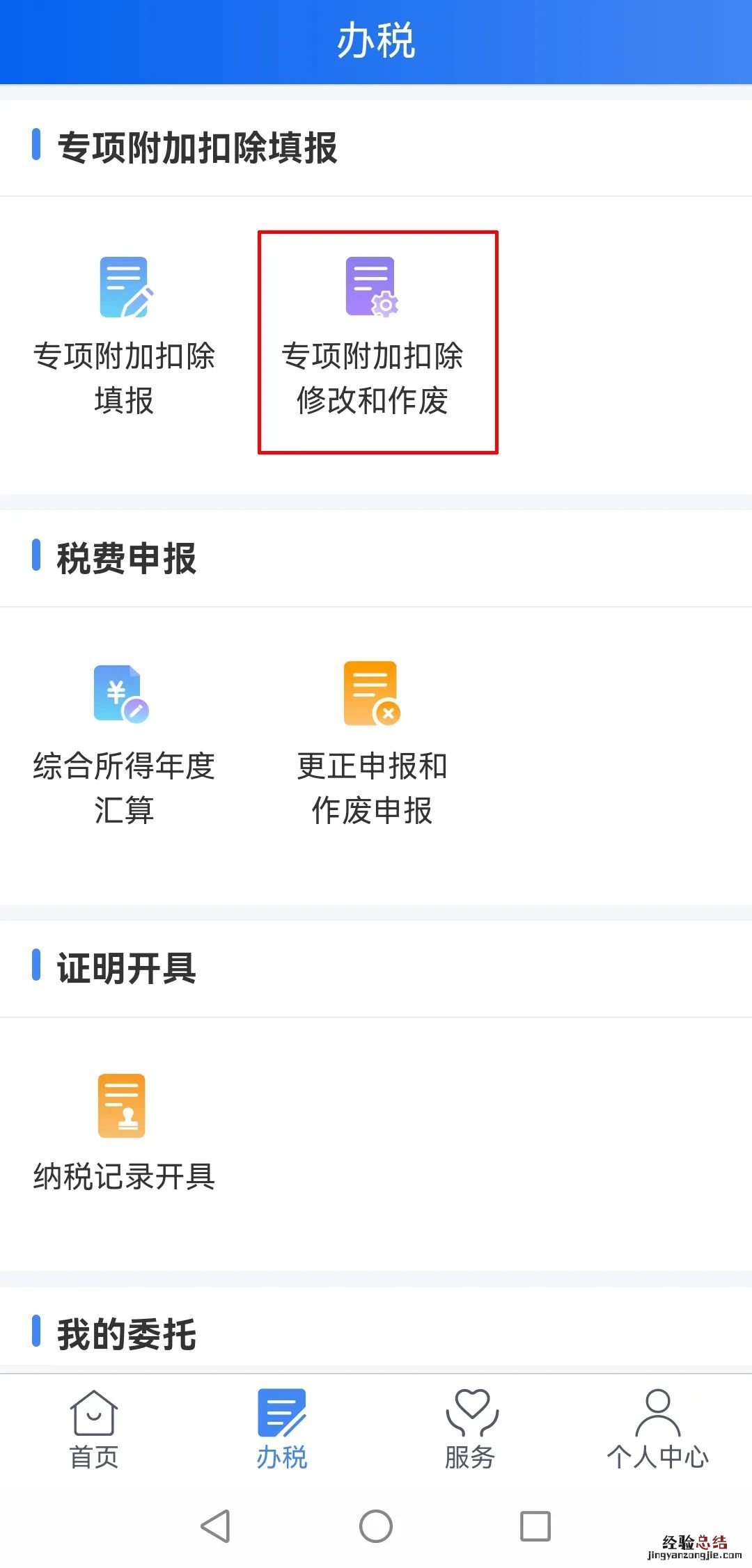Tap the system back button
This screenshot has width=752, height=1568.
tap(215, 1526)
